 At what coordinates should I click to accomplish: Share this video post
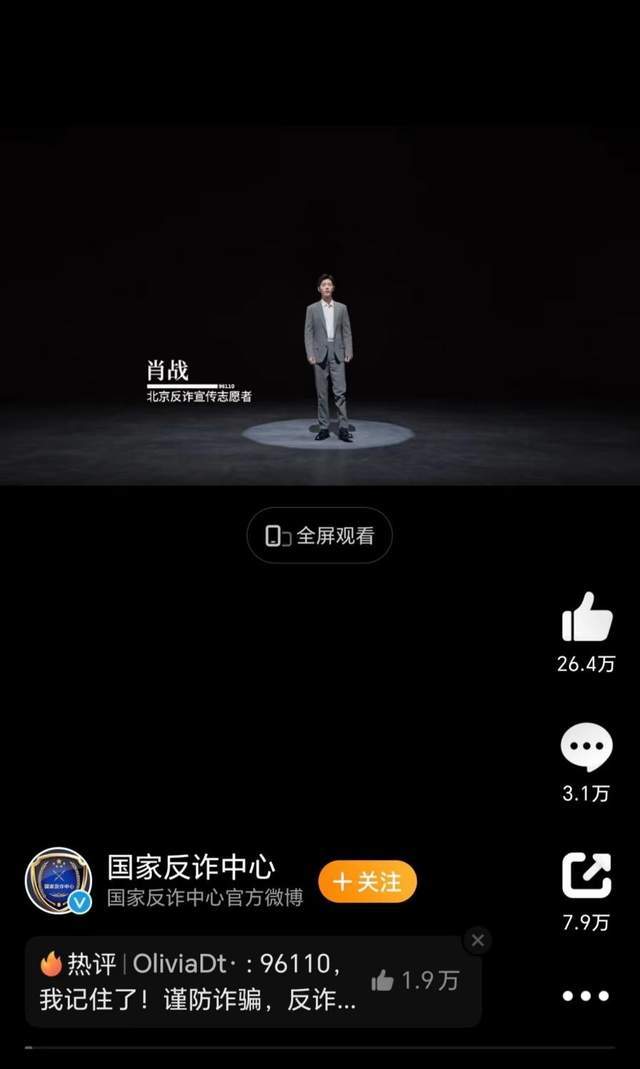586,875
